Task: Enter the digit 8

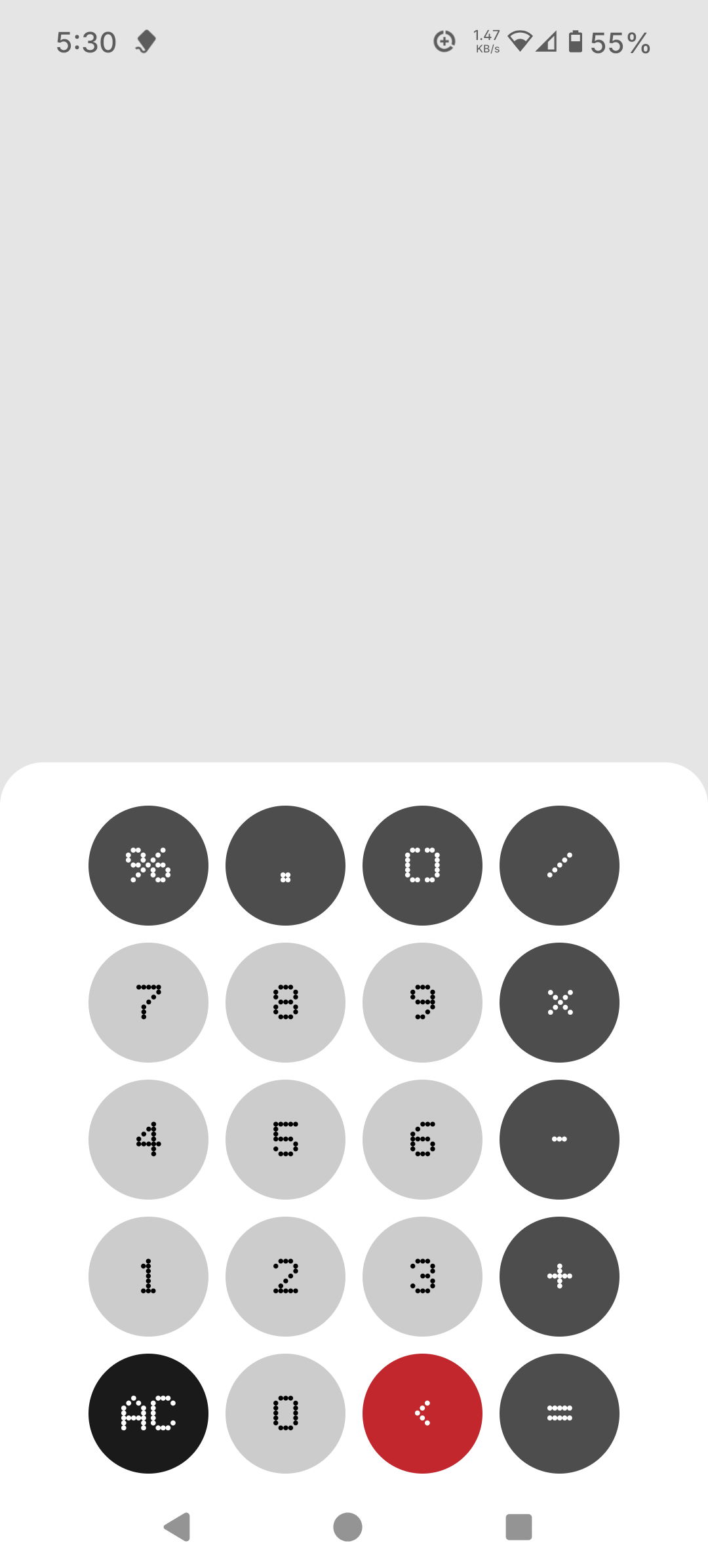Action: (x=285, y=1002)
